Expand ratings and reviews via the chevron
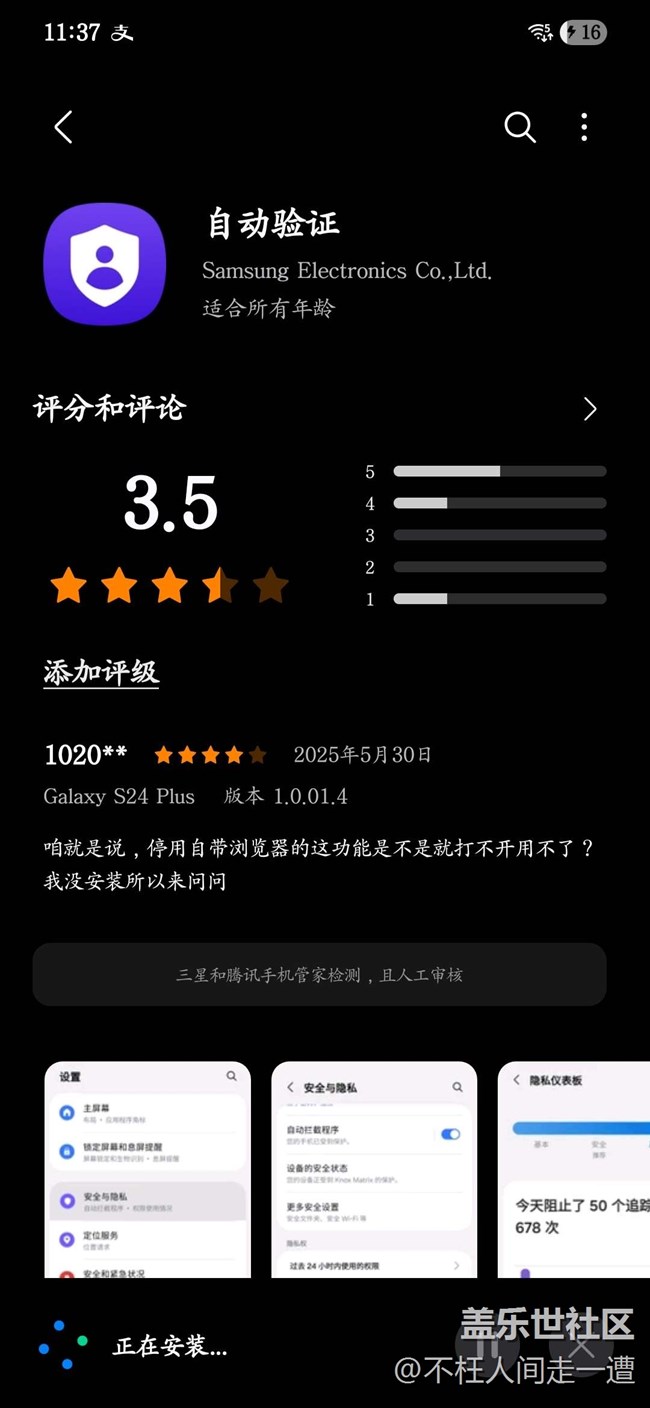650x1408 pixels. point(590,409)
